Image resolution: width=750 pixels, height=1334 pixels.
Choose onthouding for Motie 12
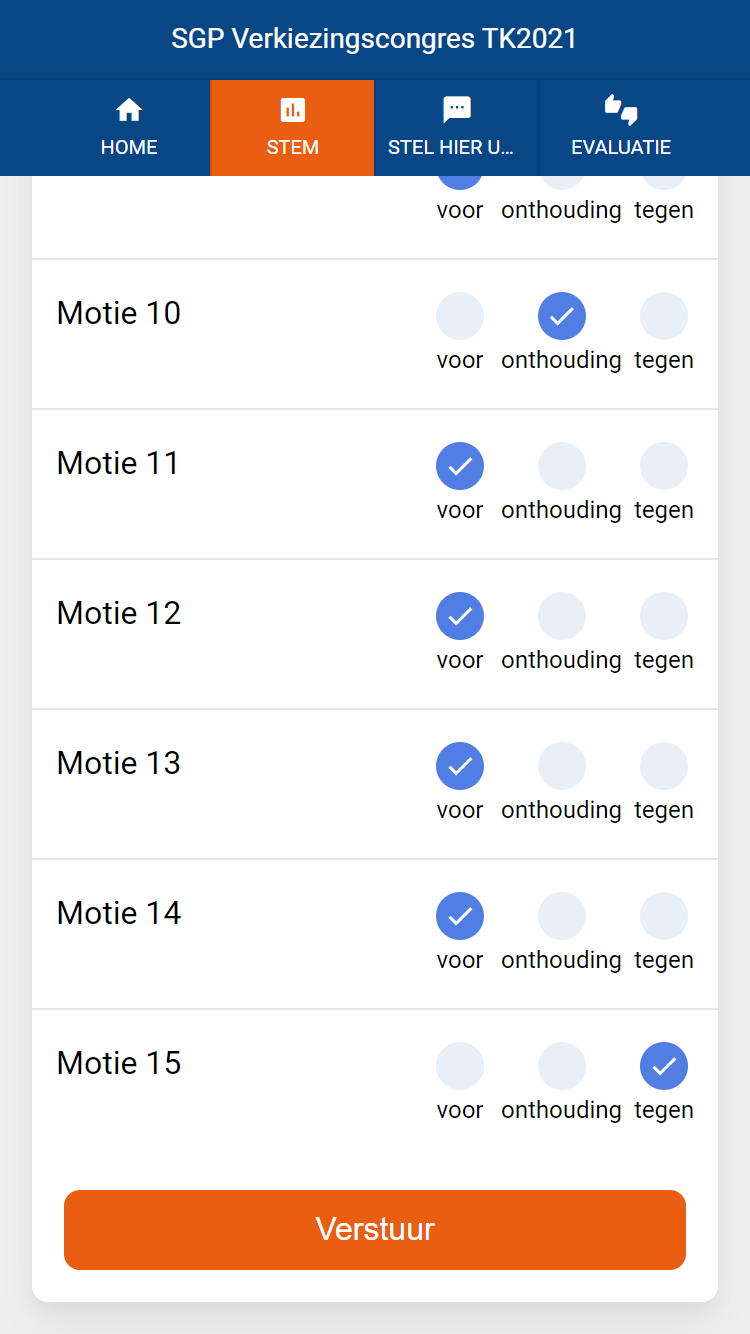562,617
